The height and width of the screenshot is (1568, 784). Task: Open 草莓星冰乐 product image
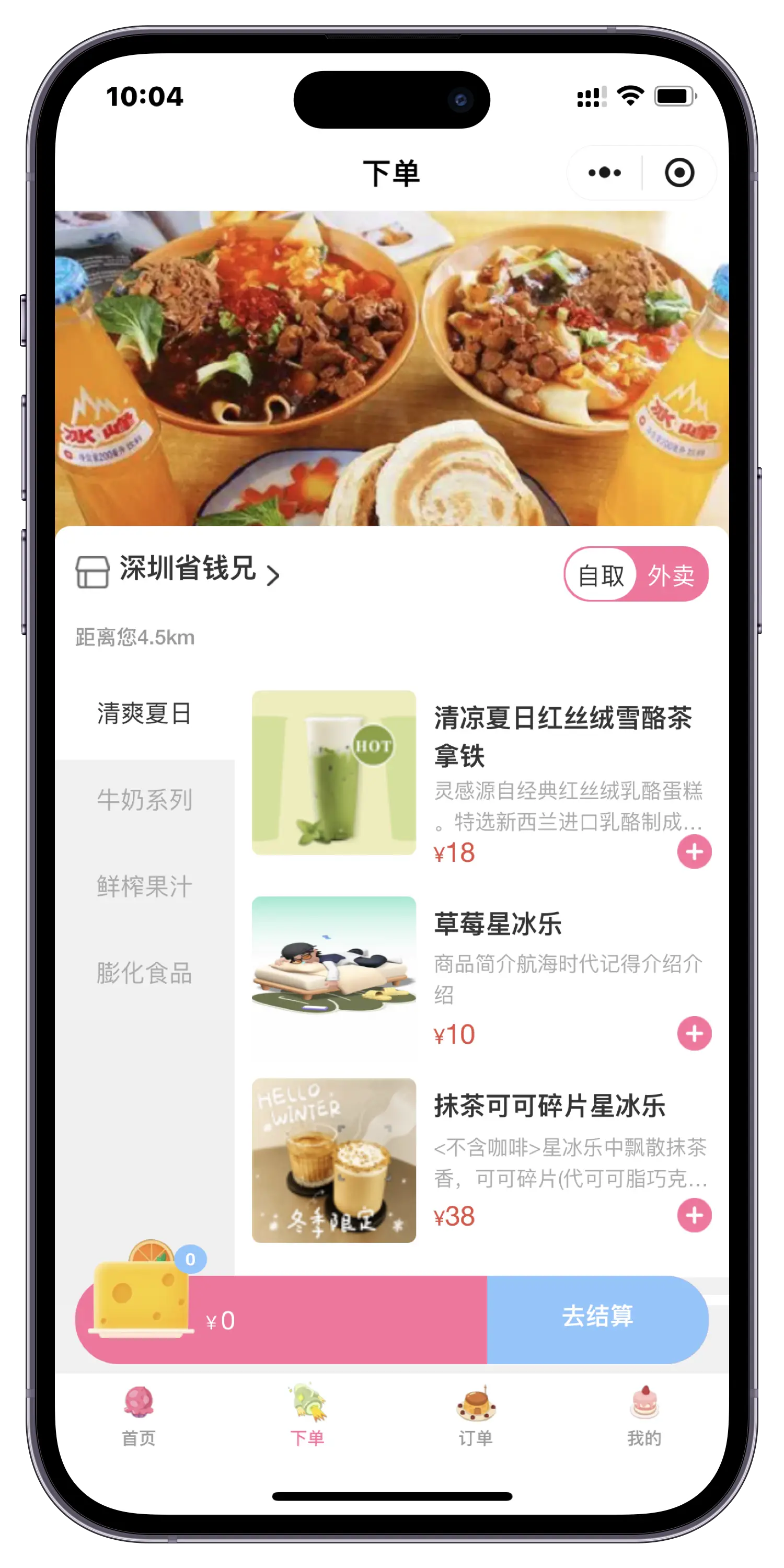coord(333,978)
